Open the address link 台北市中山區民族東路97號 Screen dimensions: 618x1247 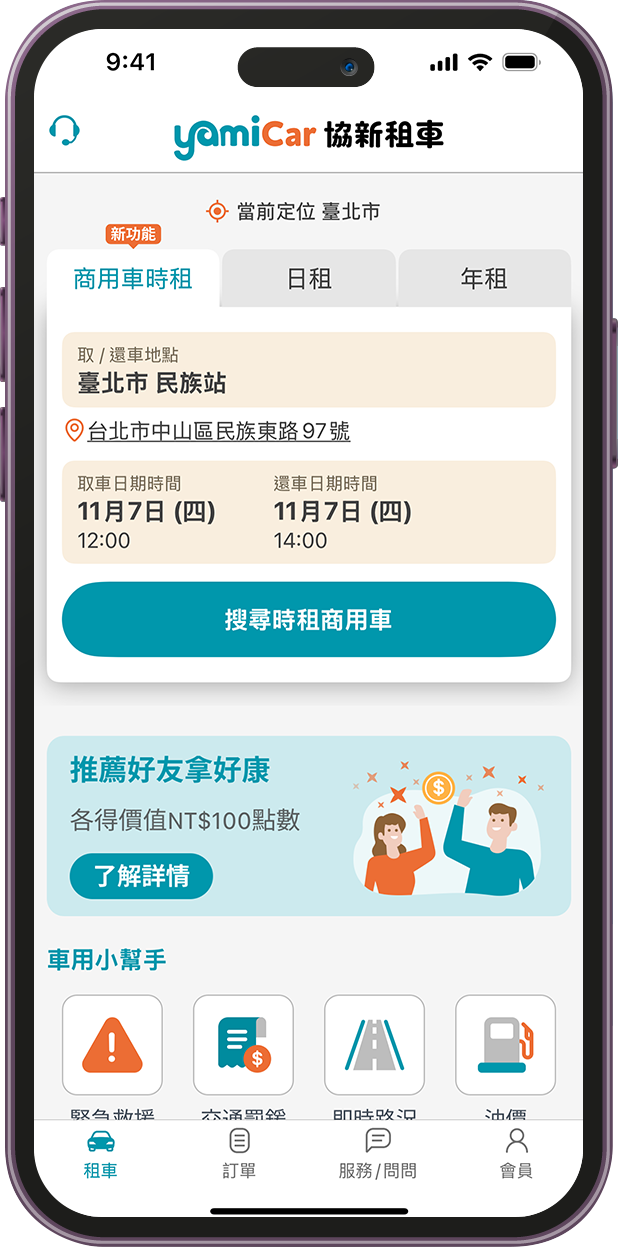(x=218, y=432)
